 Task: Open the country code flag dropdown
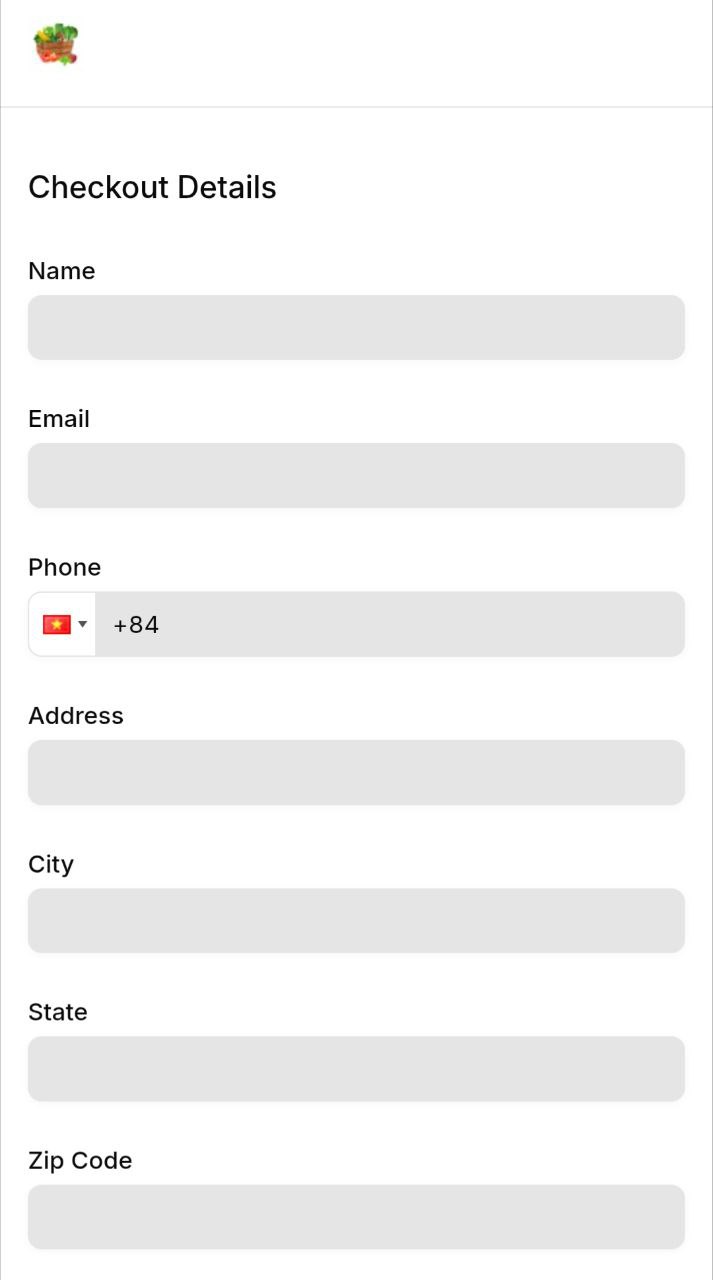coord(64,624)
